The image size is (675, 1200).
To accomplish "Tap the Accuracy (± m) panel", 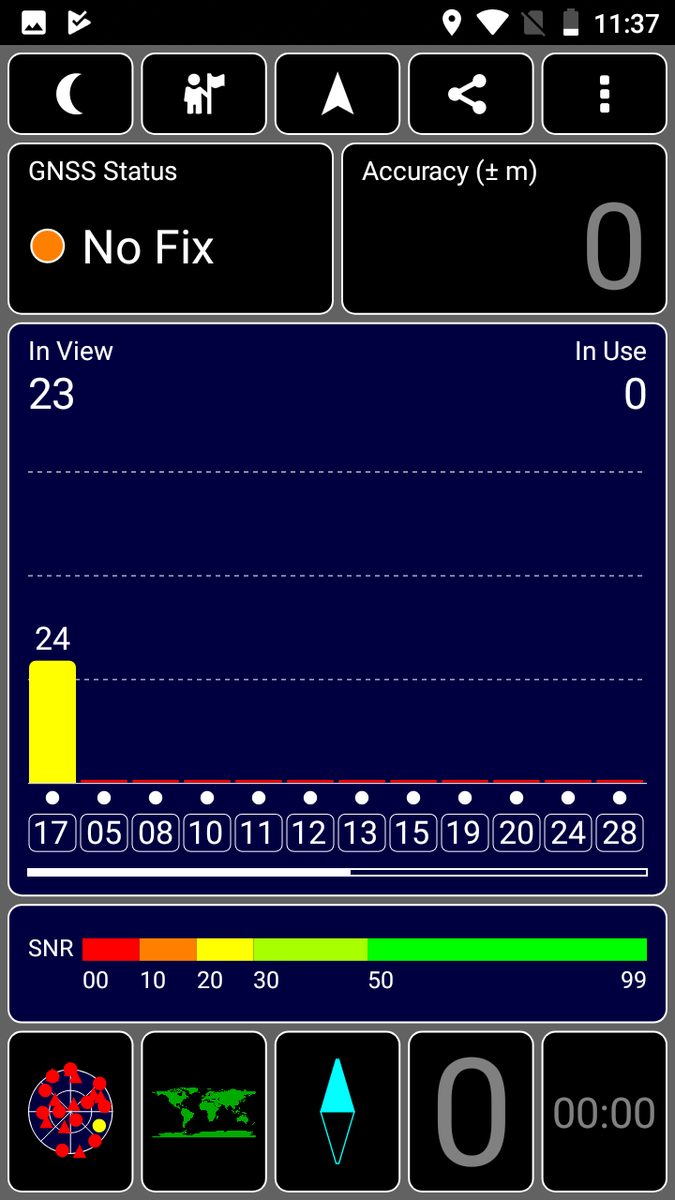I will coord(504,229).
